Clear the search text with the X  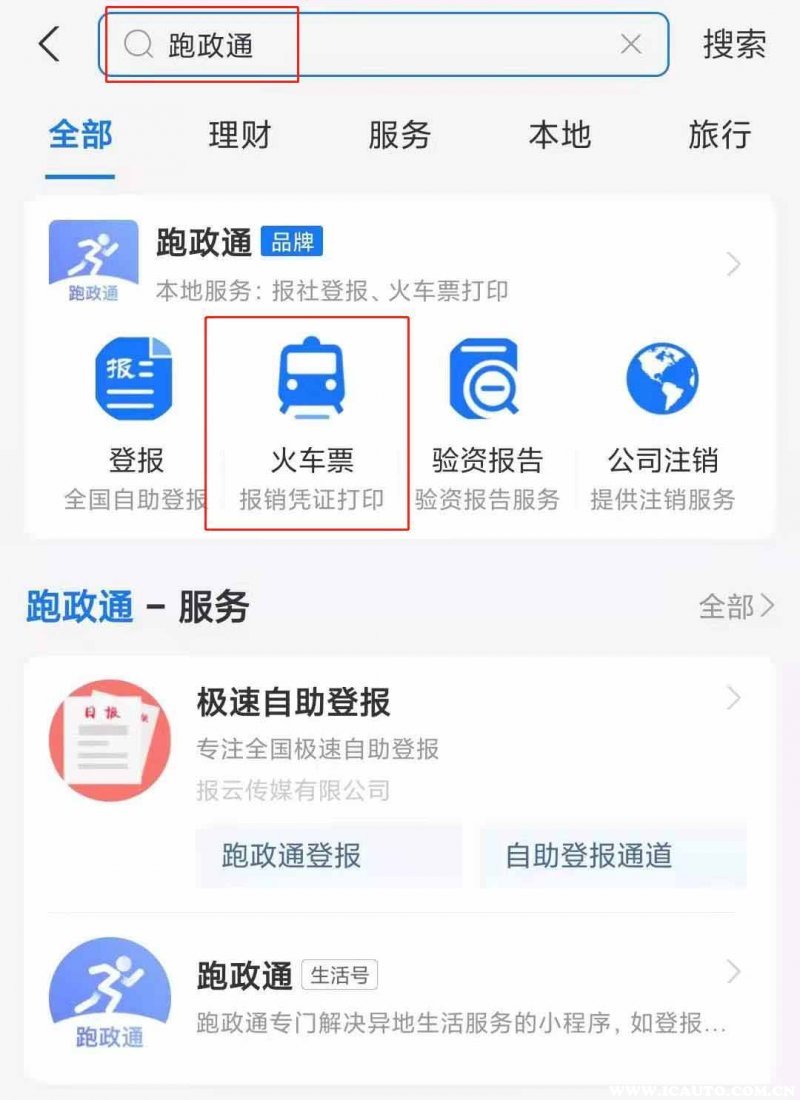(x=631, y=44)
